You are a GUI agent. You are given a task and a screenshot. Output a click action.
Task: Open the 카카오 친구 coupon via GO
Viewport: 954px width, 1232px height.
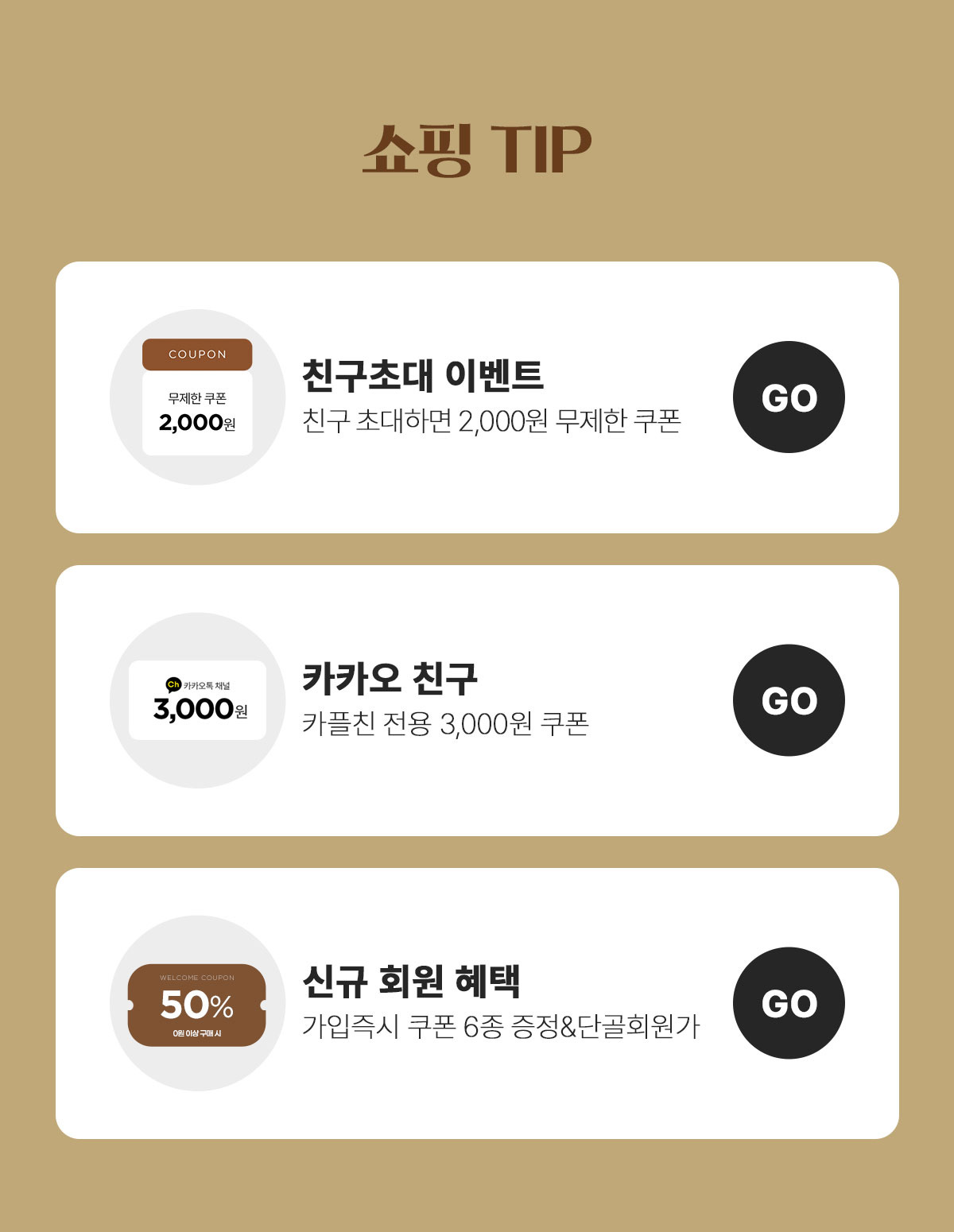point(789,700)
